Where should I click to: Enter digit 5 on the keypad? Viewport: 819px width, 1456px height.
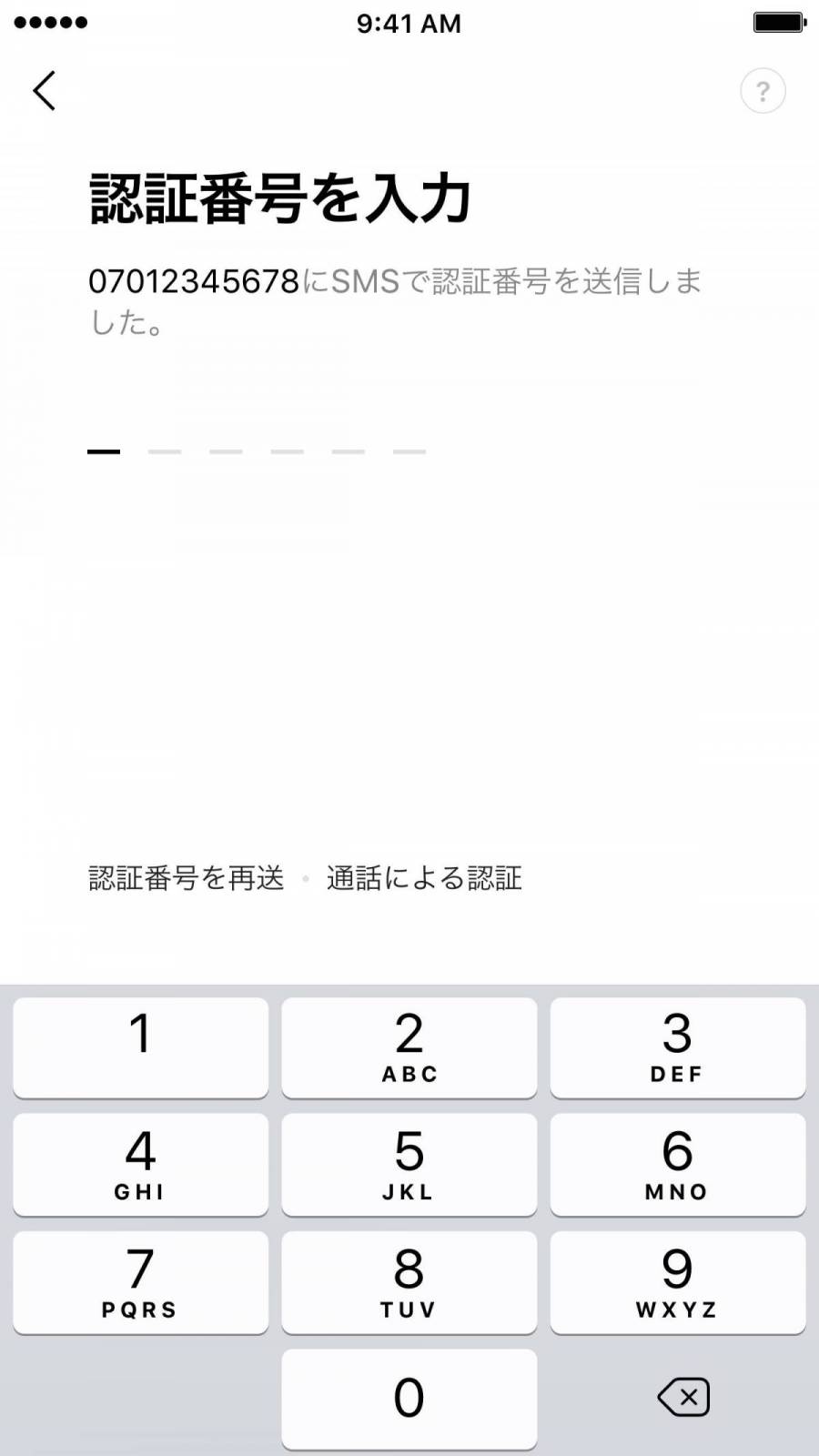click(409, 1165)
